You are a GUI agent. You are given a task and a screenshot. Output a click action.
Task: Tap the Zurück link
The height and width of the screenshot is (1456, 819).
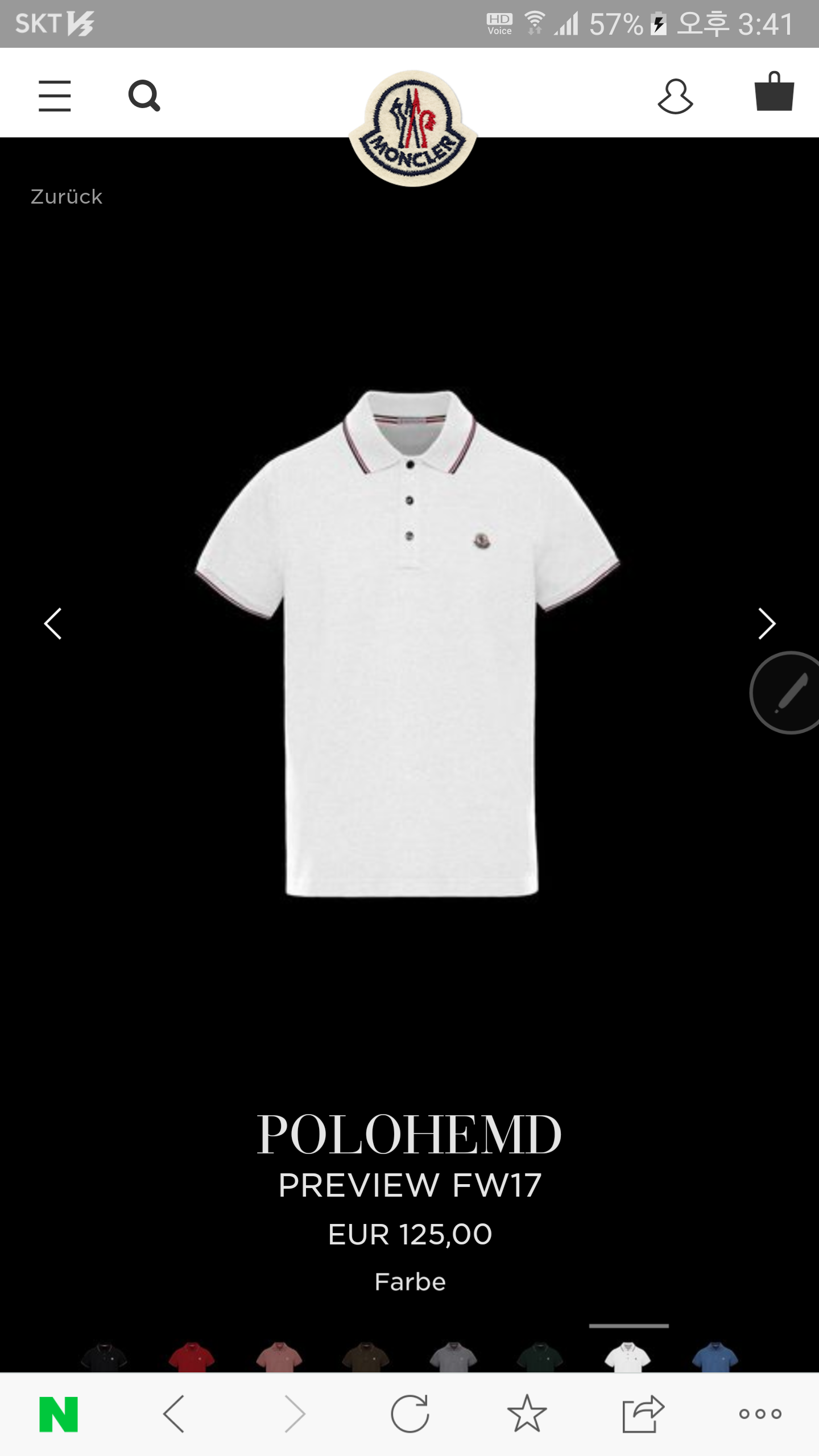[67, 197]
